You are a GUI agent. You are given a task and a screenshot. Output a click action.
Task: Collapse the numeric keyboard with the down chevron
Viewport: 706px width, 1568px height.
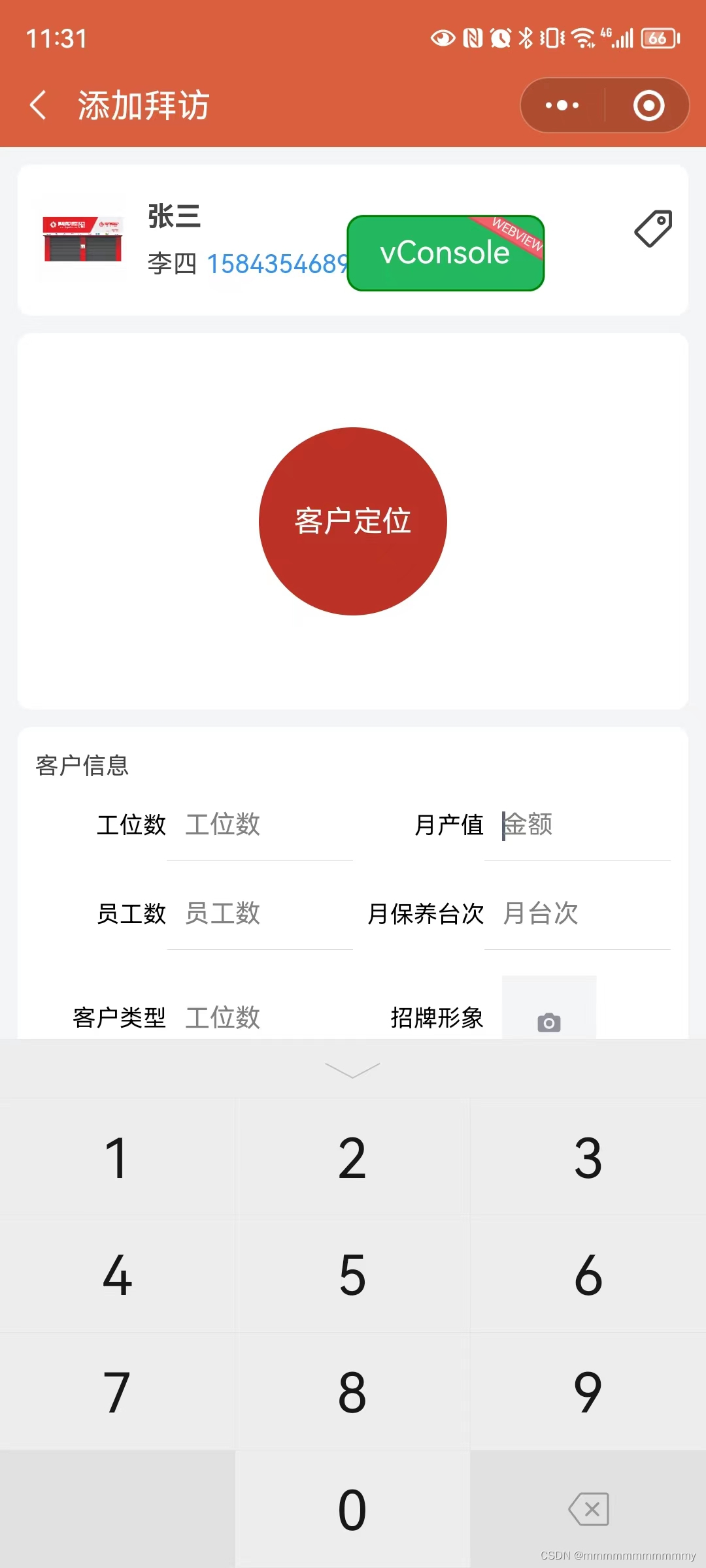click(352, 1070)
